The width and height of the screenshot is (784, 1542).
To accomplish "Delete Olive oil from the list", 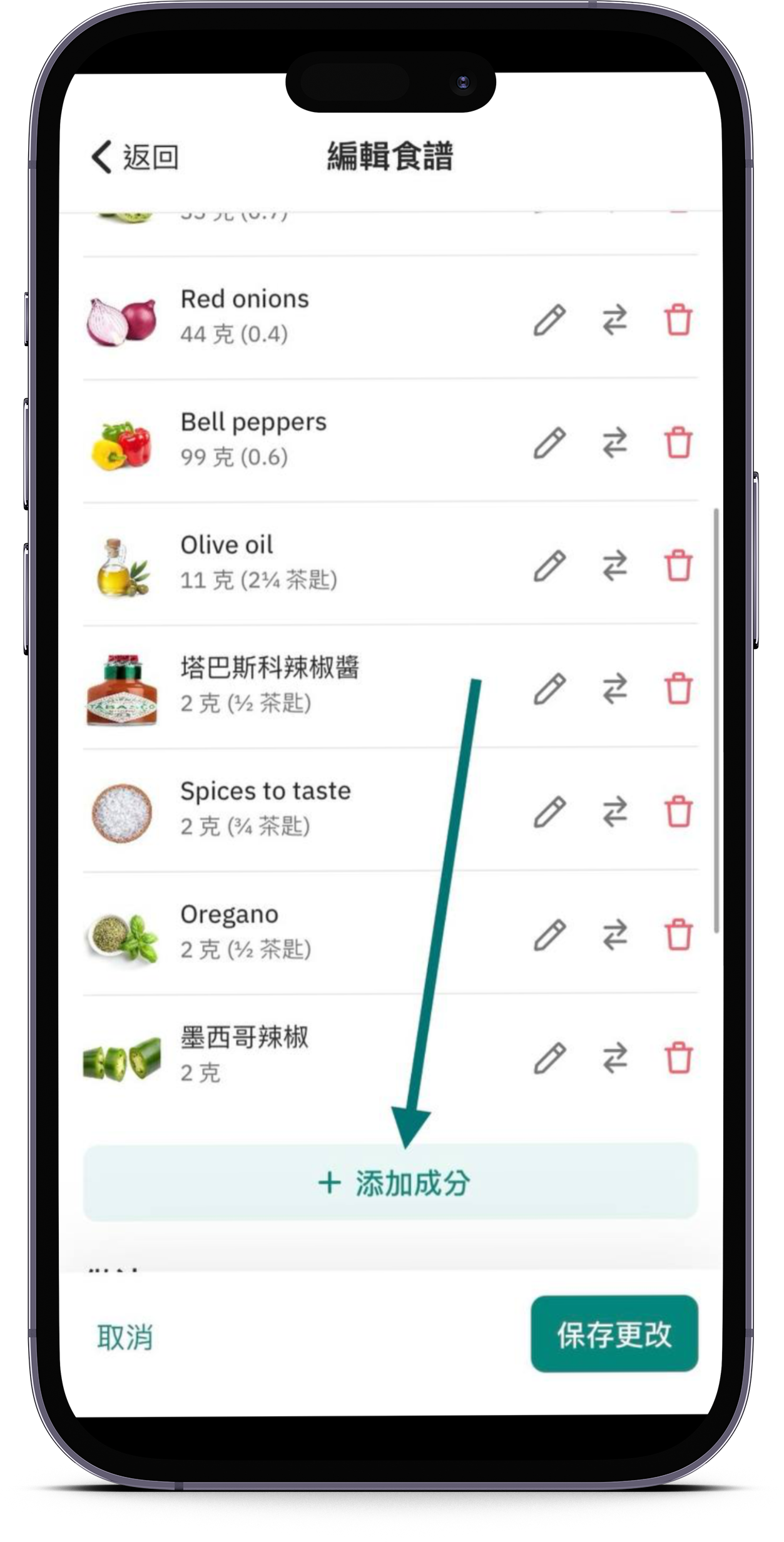I will pos(679,566).
